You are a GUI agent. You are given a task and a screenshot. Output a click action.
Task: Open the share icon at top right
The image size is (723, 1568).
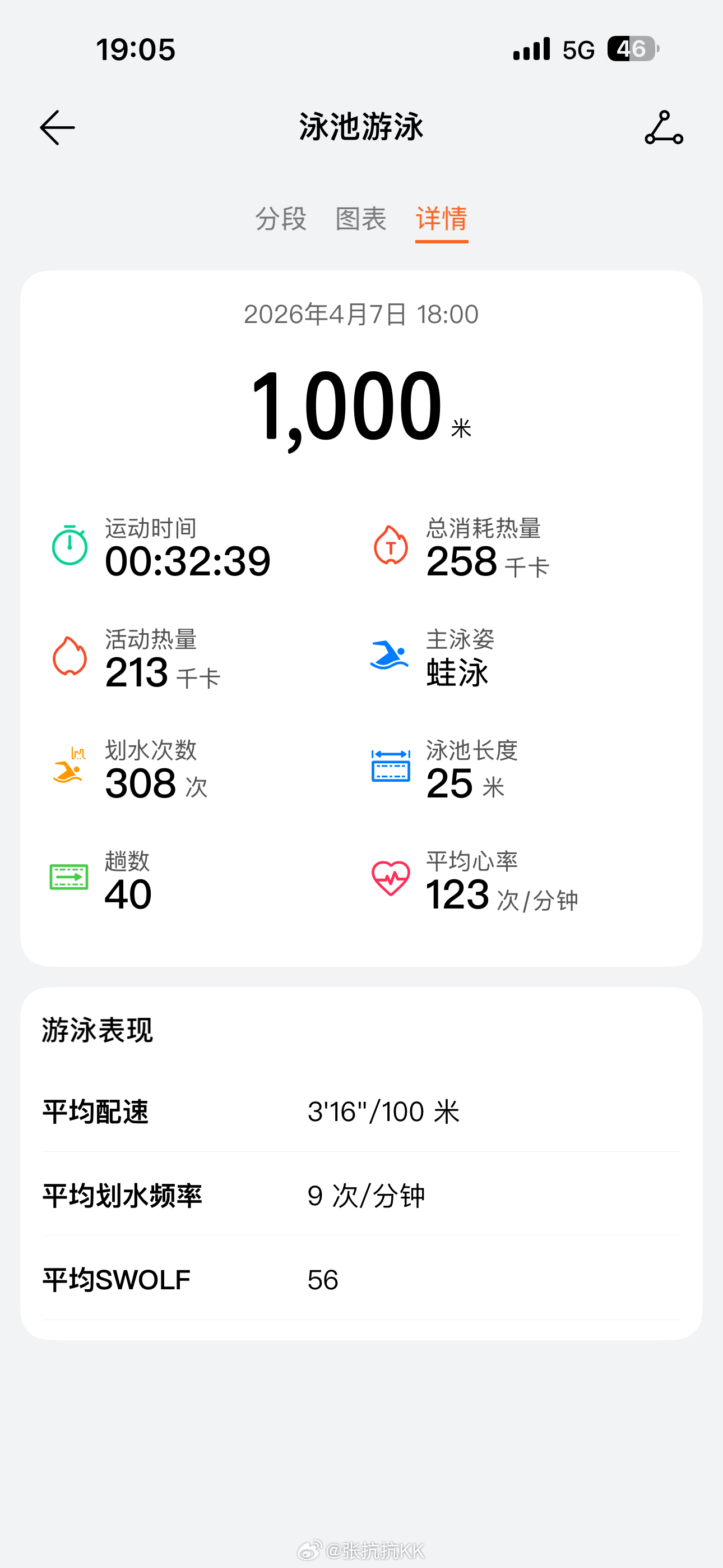click(x=665, y=128)
